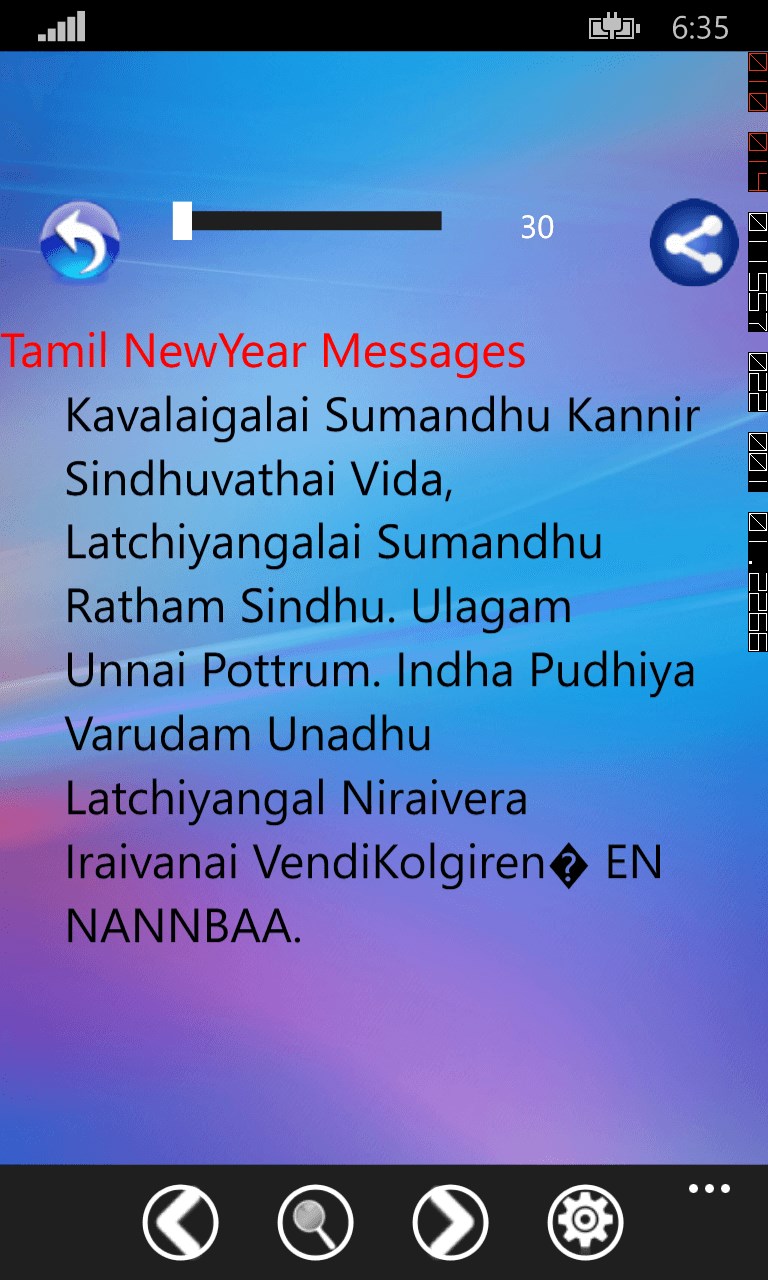Go to the next message
This screenshot has height=1280, width=768.
pyautogui.click(x=450, y=1221)
